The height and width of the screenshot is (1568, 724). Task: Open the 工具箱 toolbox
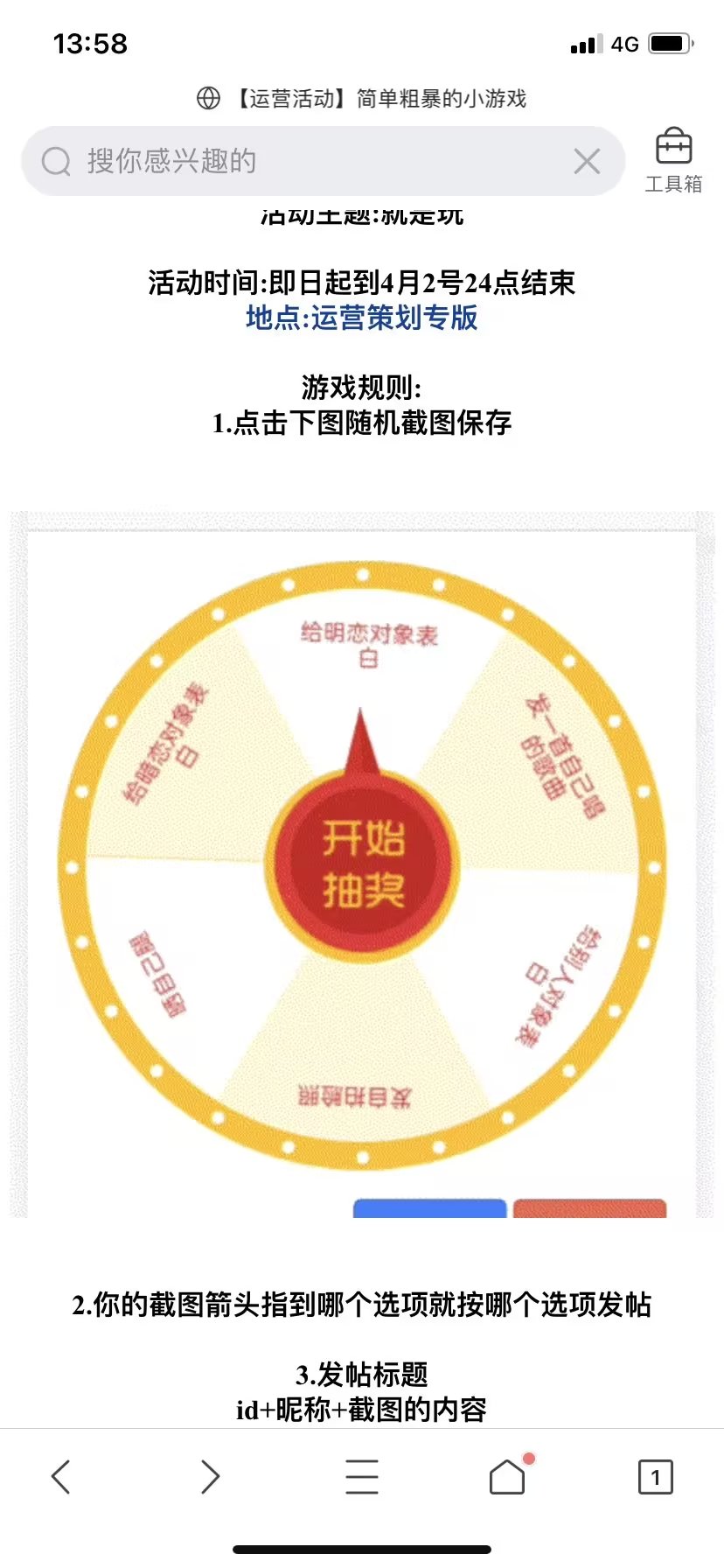(x=673, y=159)
